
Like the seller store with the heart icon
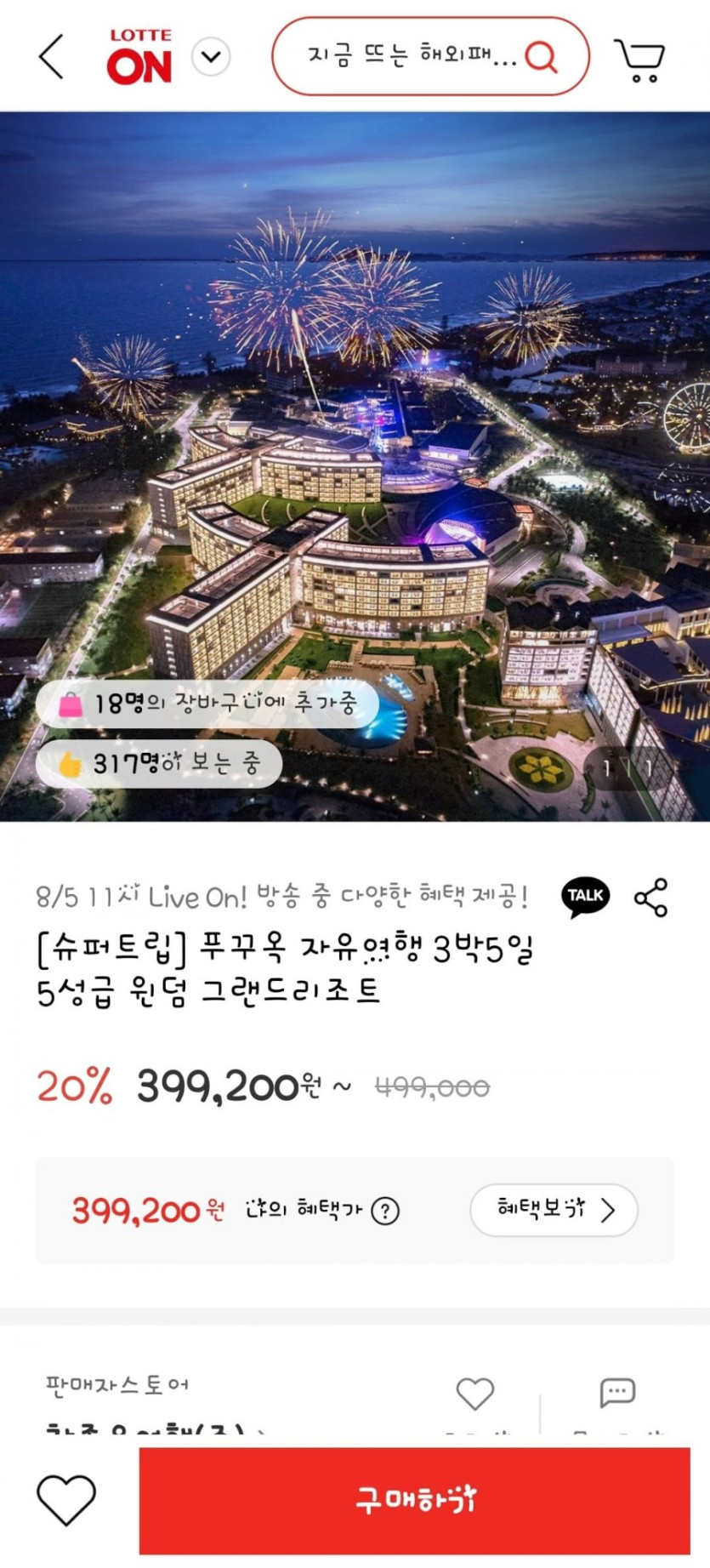click(474, 1394)
